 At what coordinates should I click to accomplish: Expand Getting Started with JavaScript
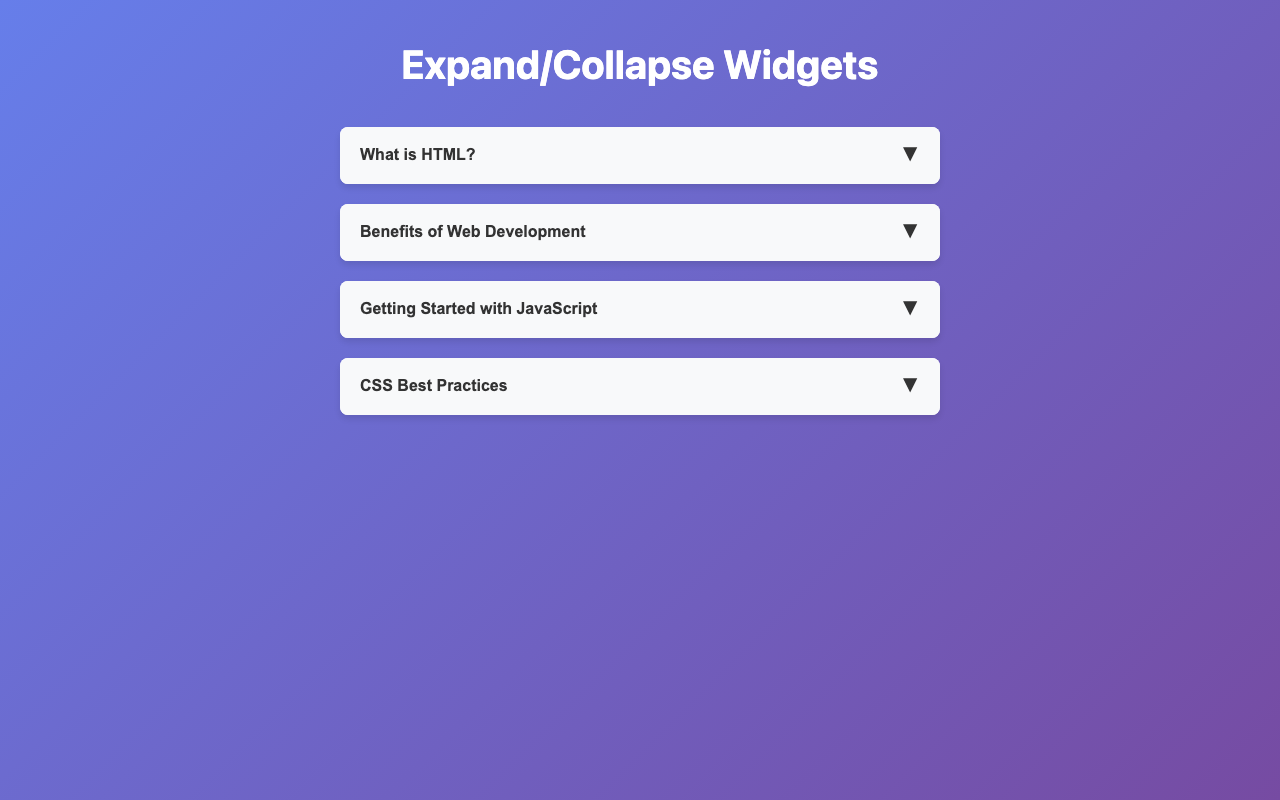pos(639,309)
